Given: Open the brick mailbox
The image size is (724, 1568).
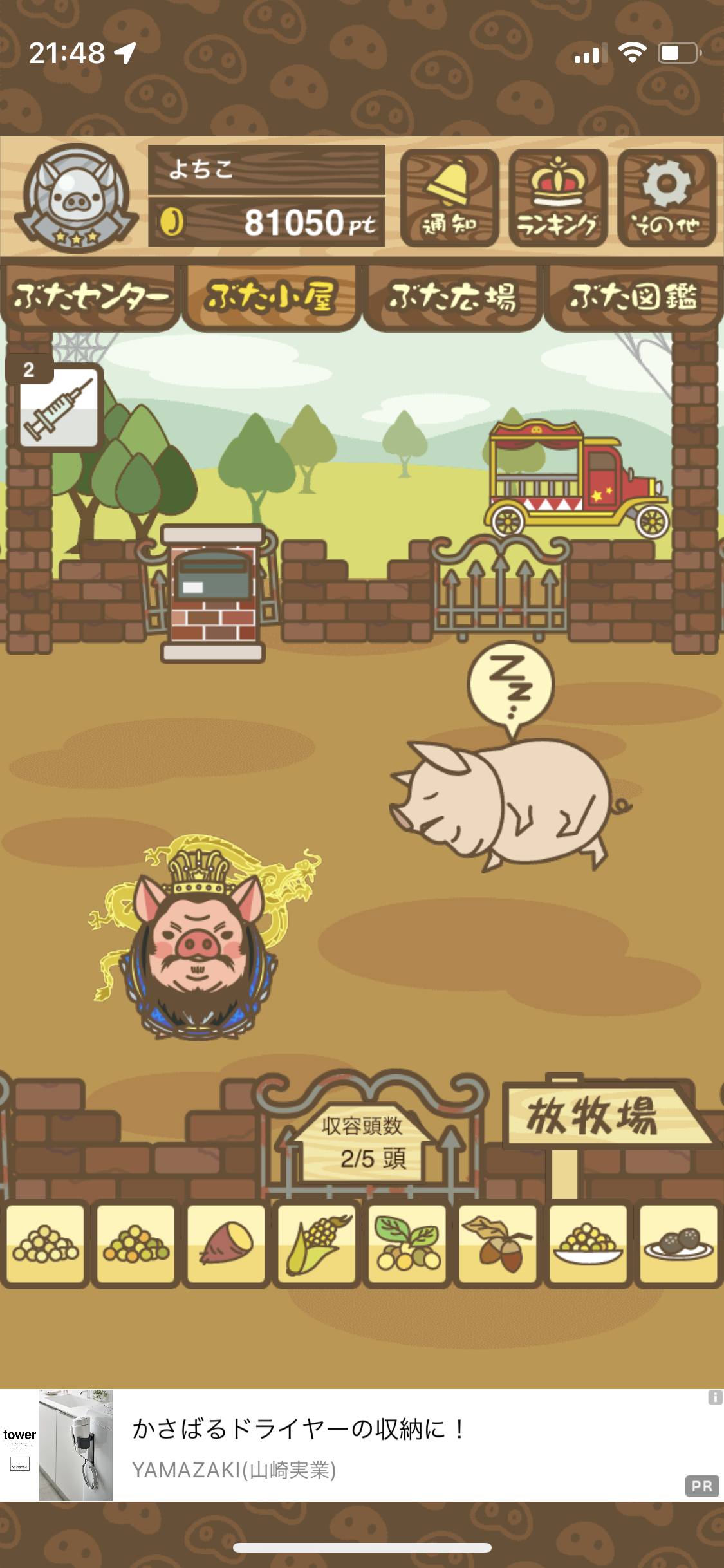Looking at the screenshot, I should [212, 593].
